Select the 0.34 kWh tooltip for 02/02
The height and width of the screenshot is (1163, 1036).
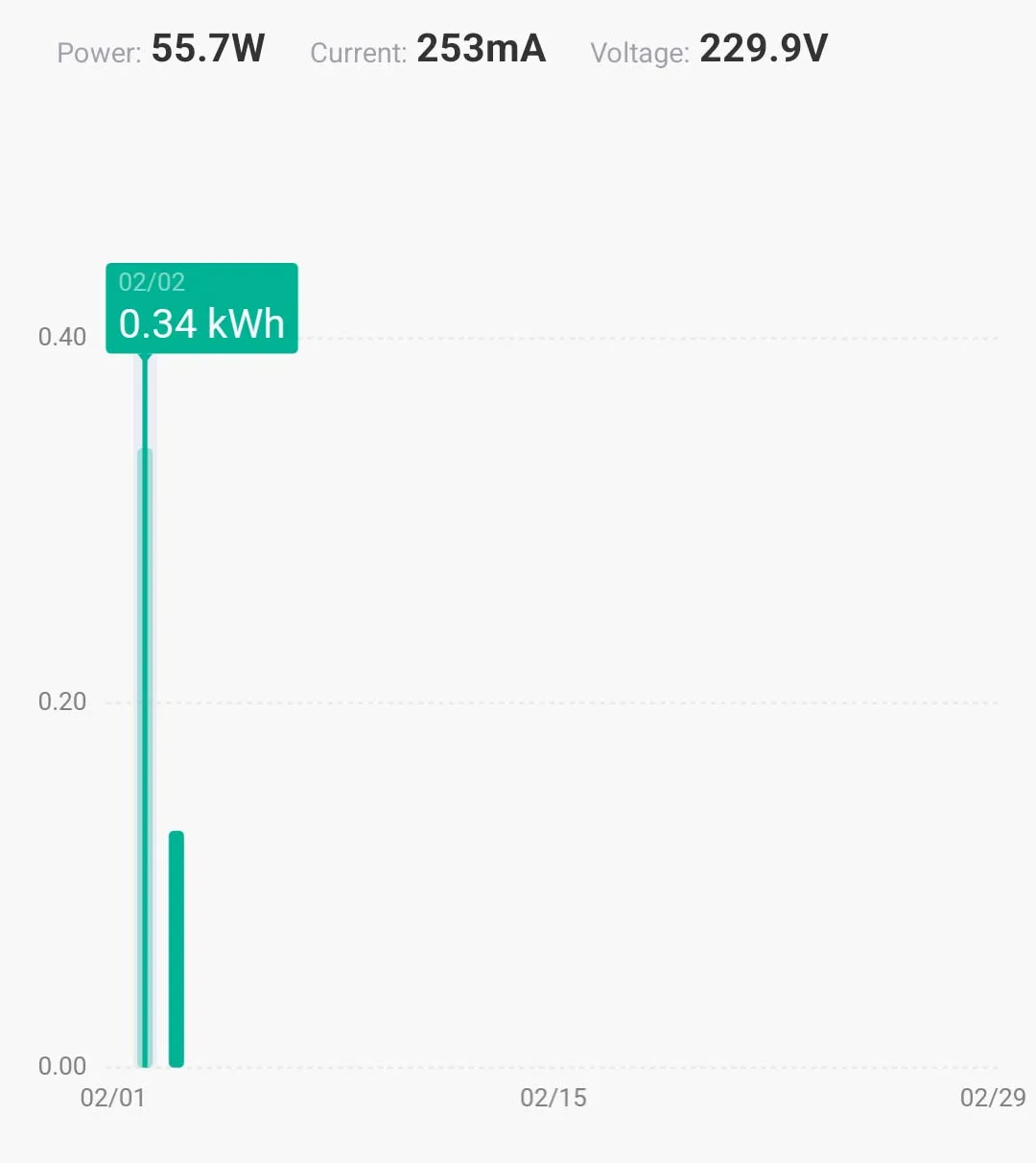pyautogui.click(x=201, y=309)
